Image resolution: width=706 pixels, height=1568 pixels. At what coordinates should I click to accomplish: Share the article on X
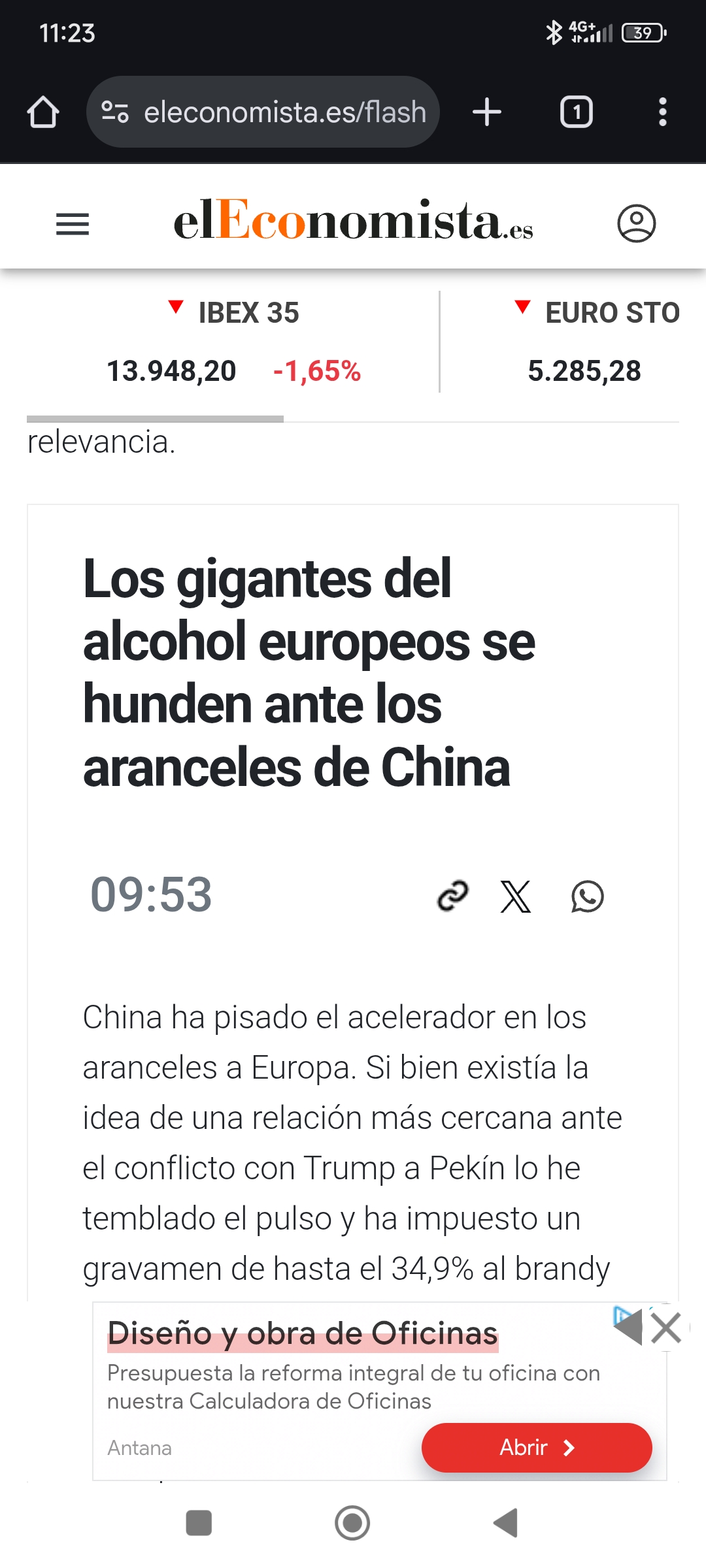tap(516, 896)
